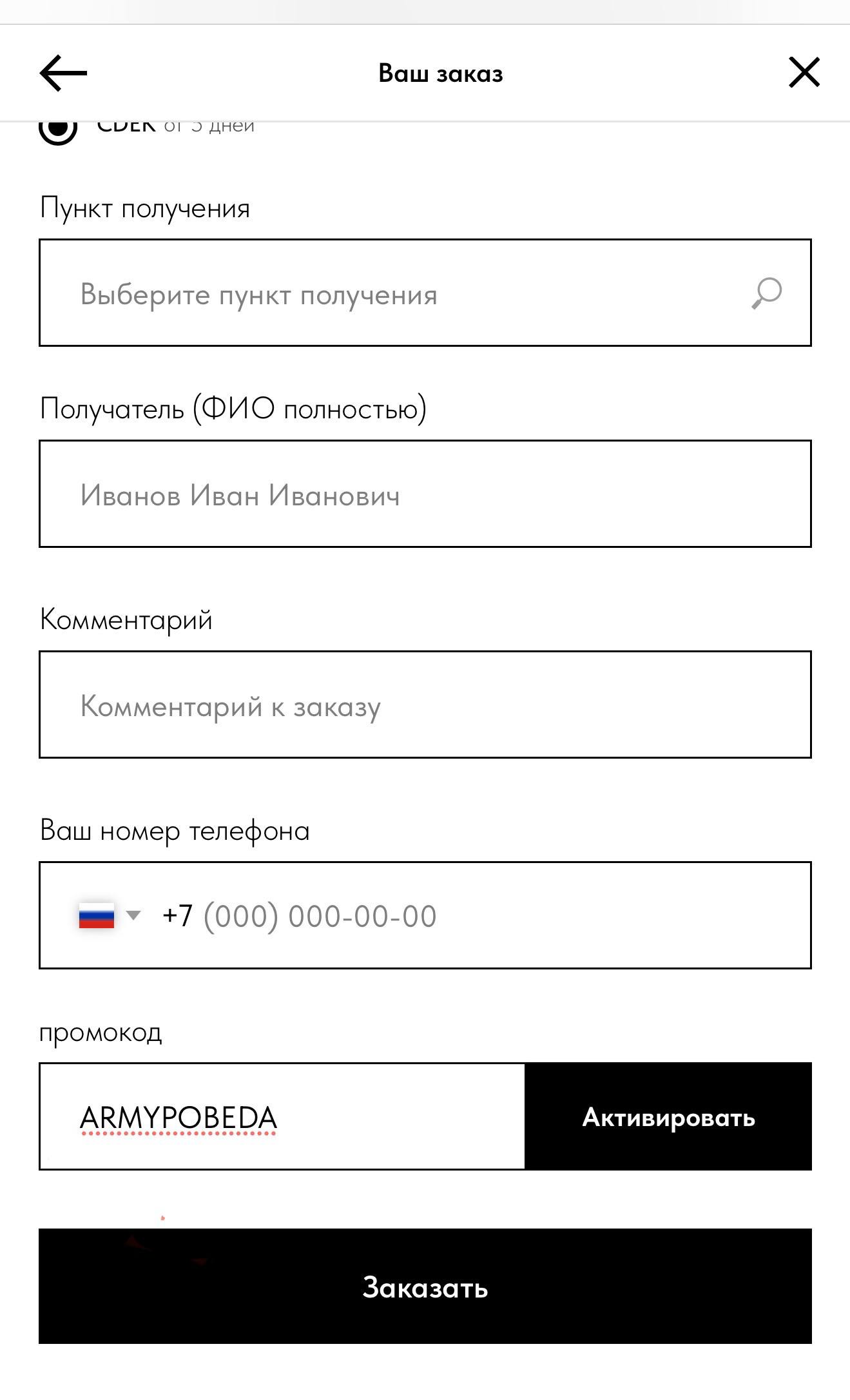Close the order screen with the X
The image size is (850, 1400).
[x=804, y=72]
